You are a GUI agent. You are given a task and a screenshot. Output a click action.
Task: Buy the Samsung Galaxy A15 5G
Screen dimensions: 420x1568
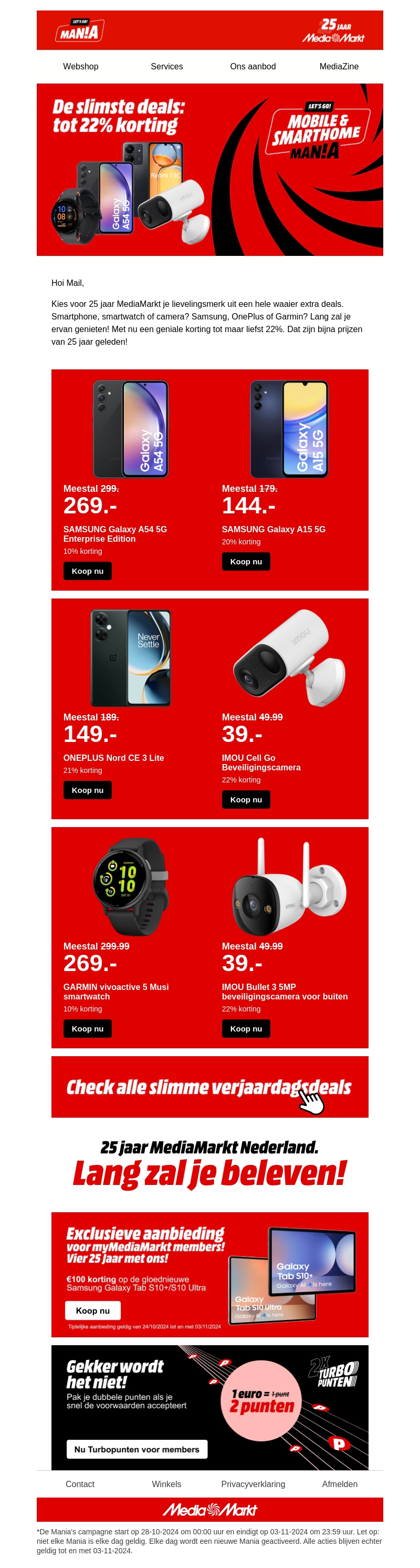coord(246,561)
